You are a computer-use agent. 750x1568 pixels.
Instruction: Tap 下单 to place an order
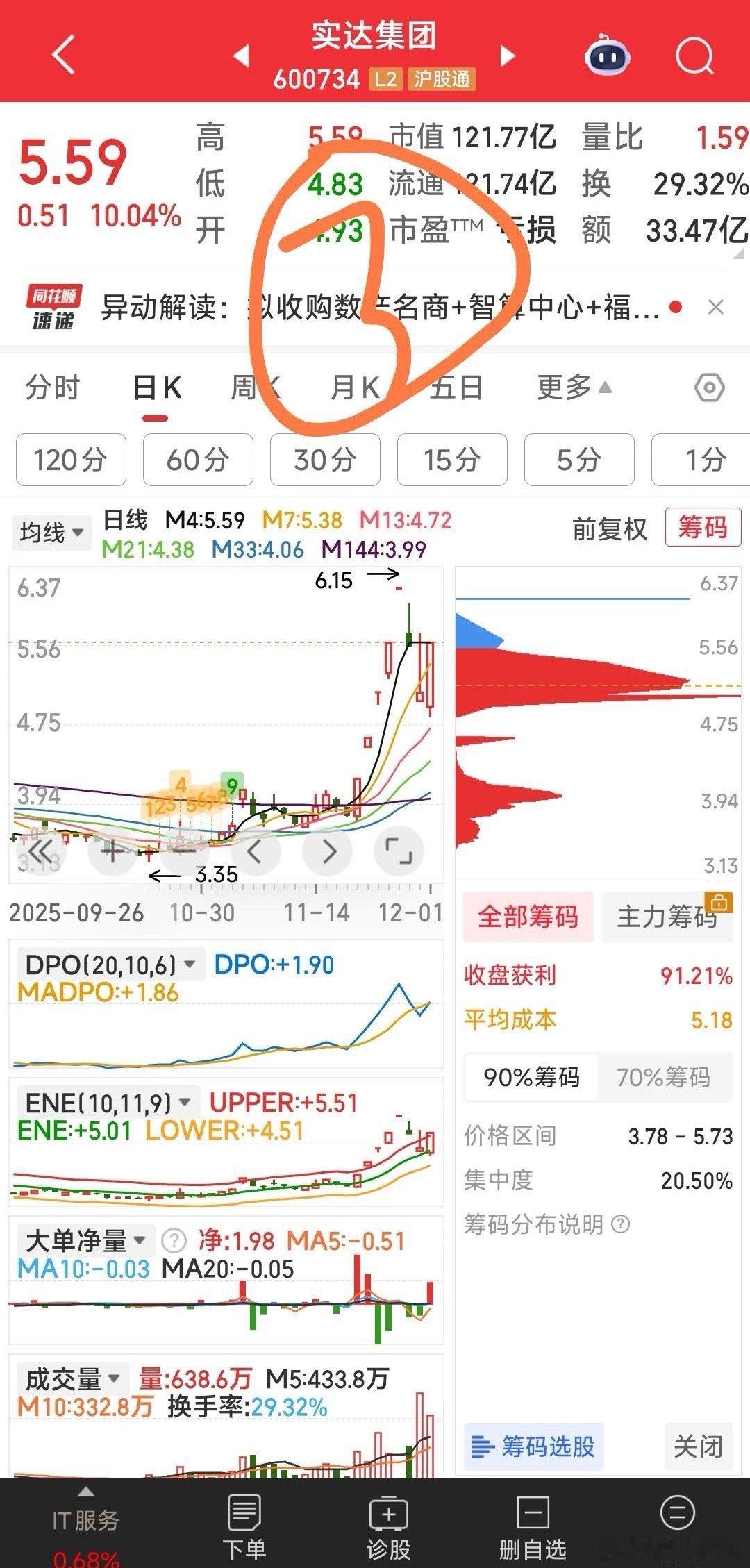pos(244,1524)
